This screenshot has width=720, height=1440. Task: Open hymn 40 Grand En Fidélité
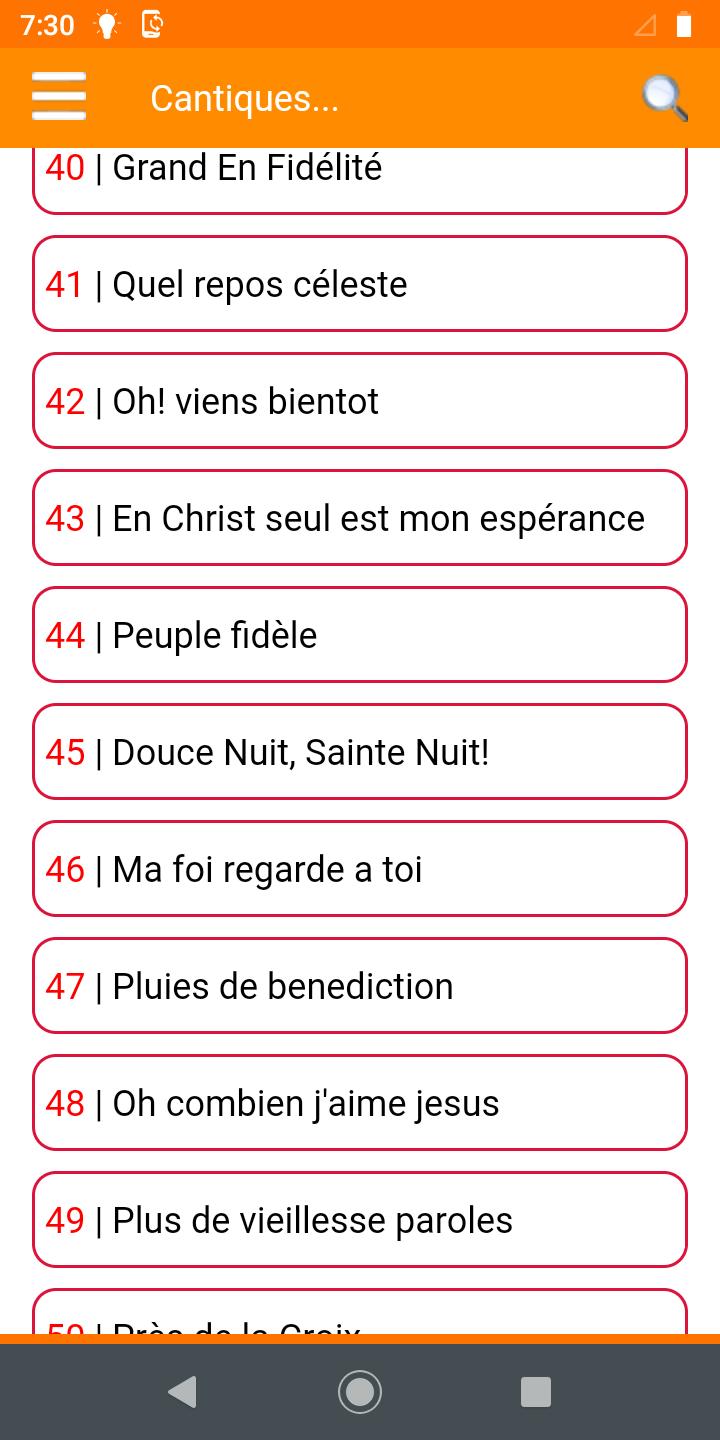tap(360, 180)
